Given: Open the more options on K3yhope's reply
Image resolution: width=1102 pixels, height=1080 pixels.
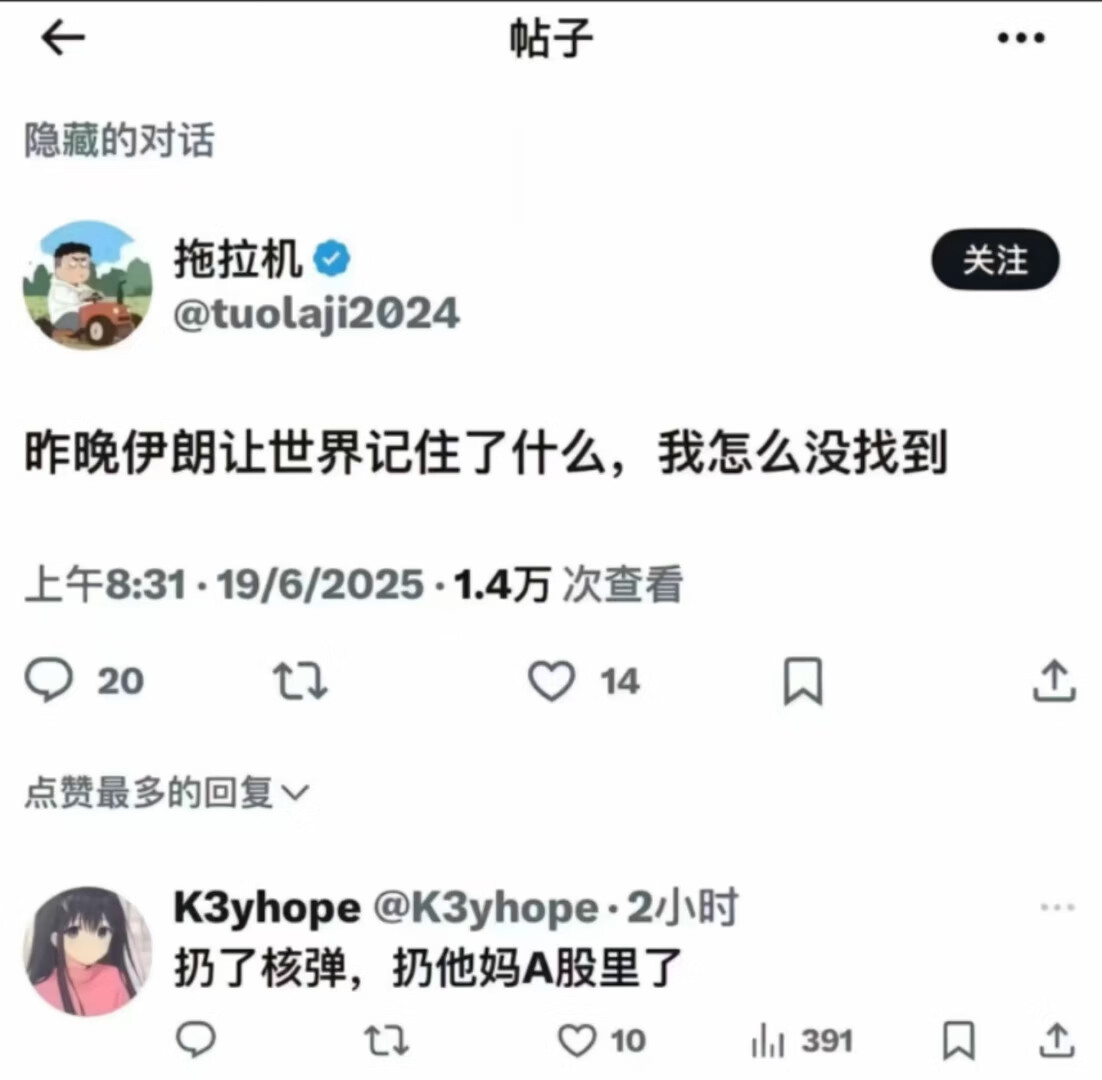Looking at the screenshot, I should 1057,907.
